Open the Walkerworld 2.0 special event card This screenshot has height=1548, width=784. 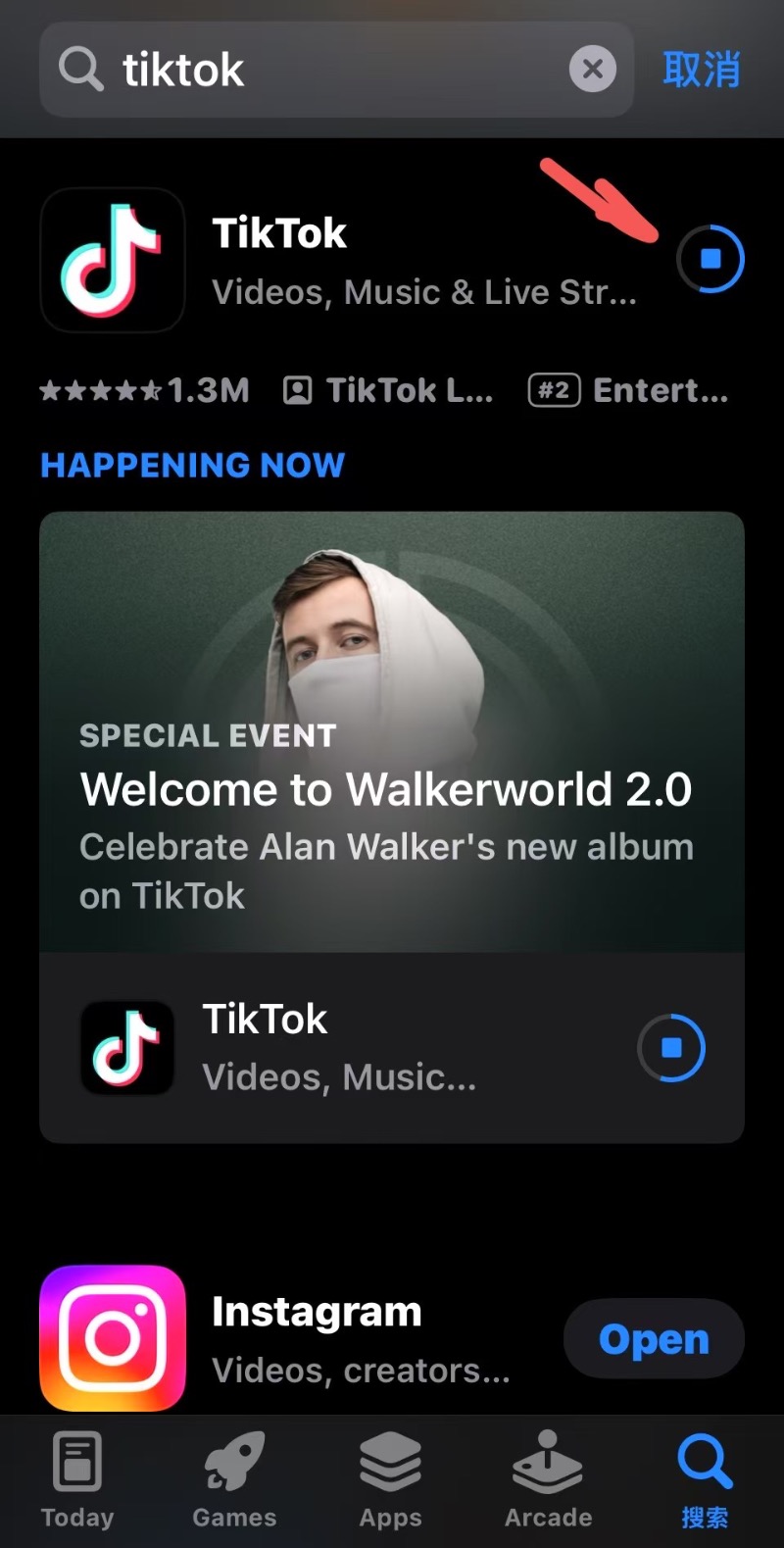392,730
